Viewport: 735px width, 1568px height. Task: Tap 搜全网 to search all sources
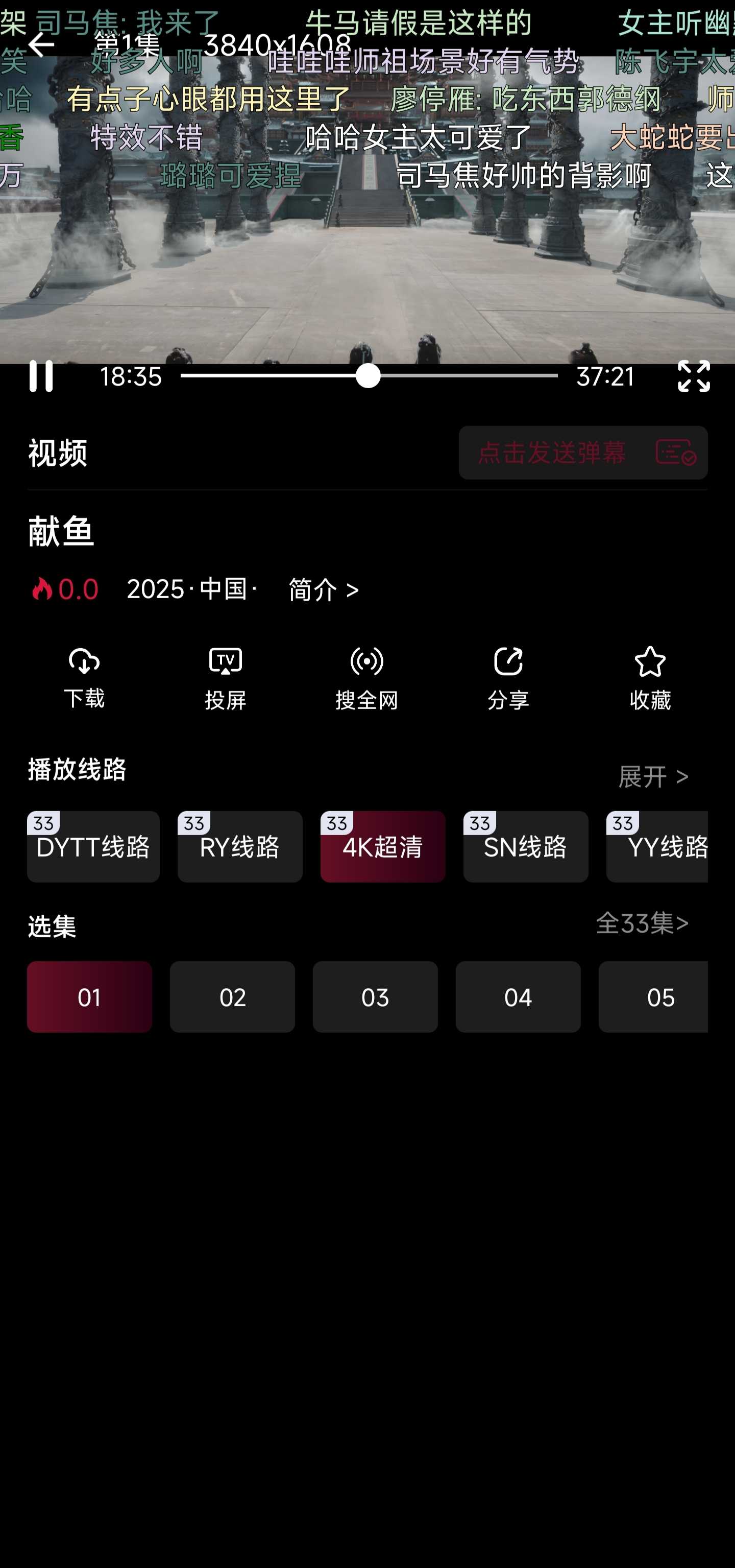367,677
